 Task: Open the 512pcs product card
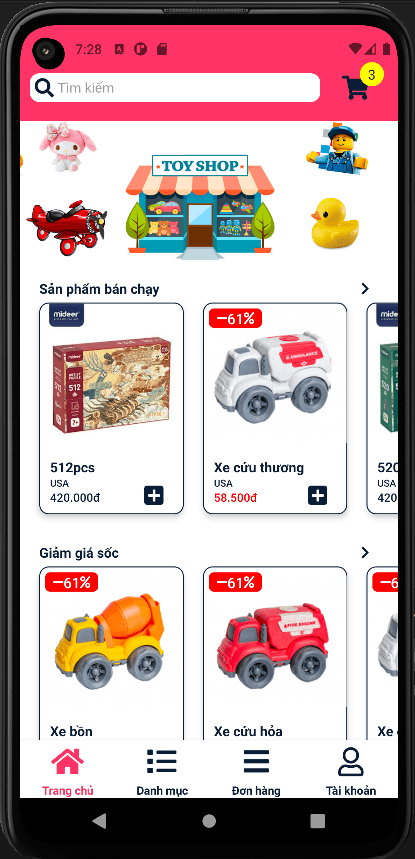tap(111, 408)
